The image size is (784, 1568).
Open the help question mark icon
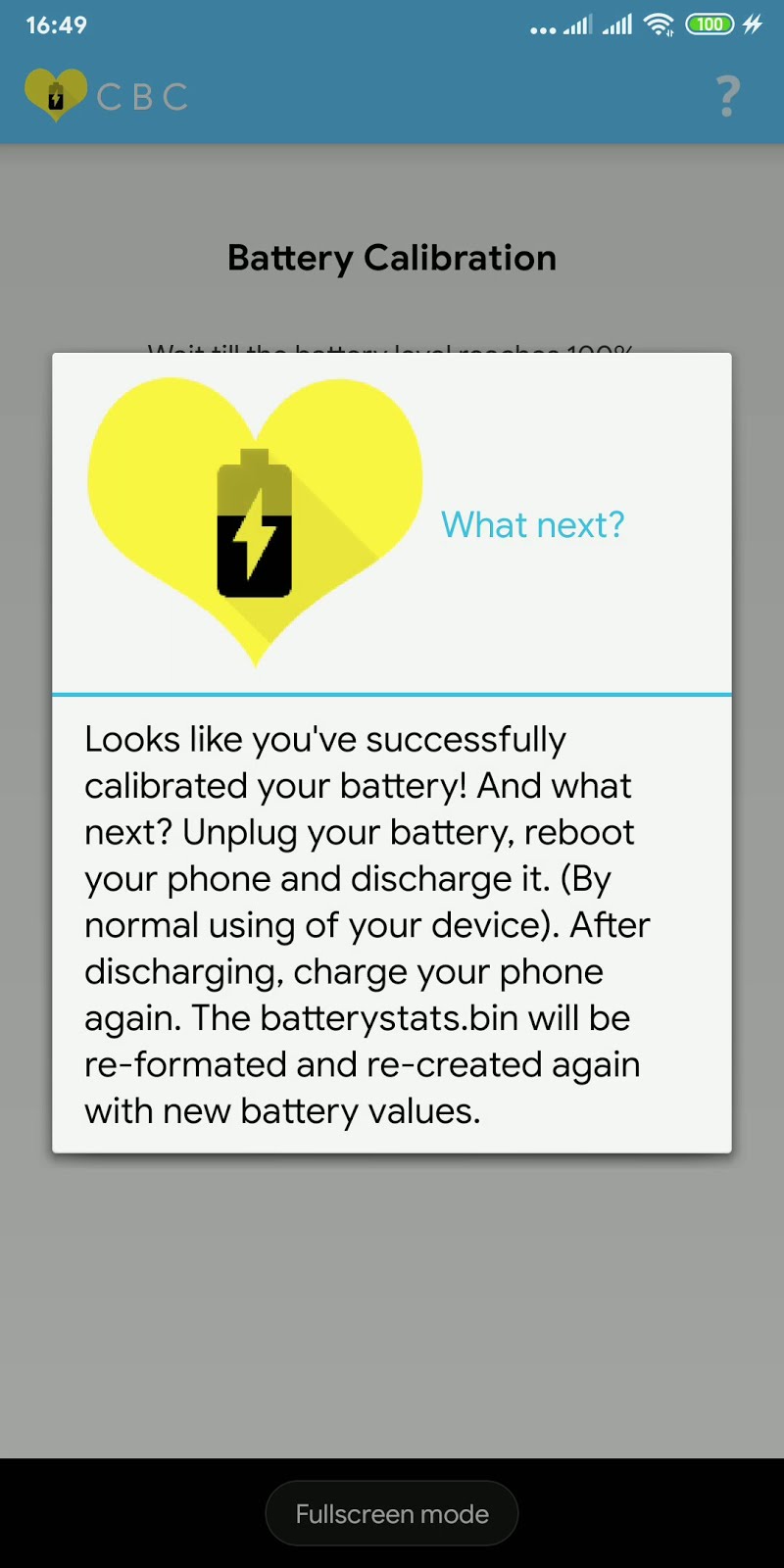(x=727, y=96)
